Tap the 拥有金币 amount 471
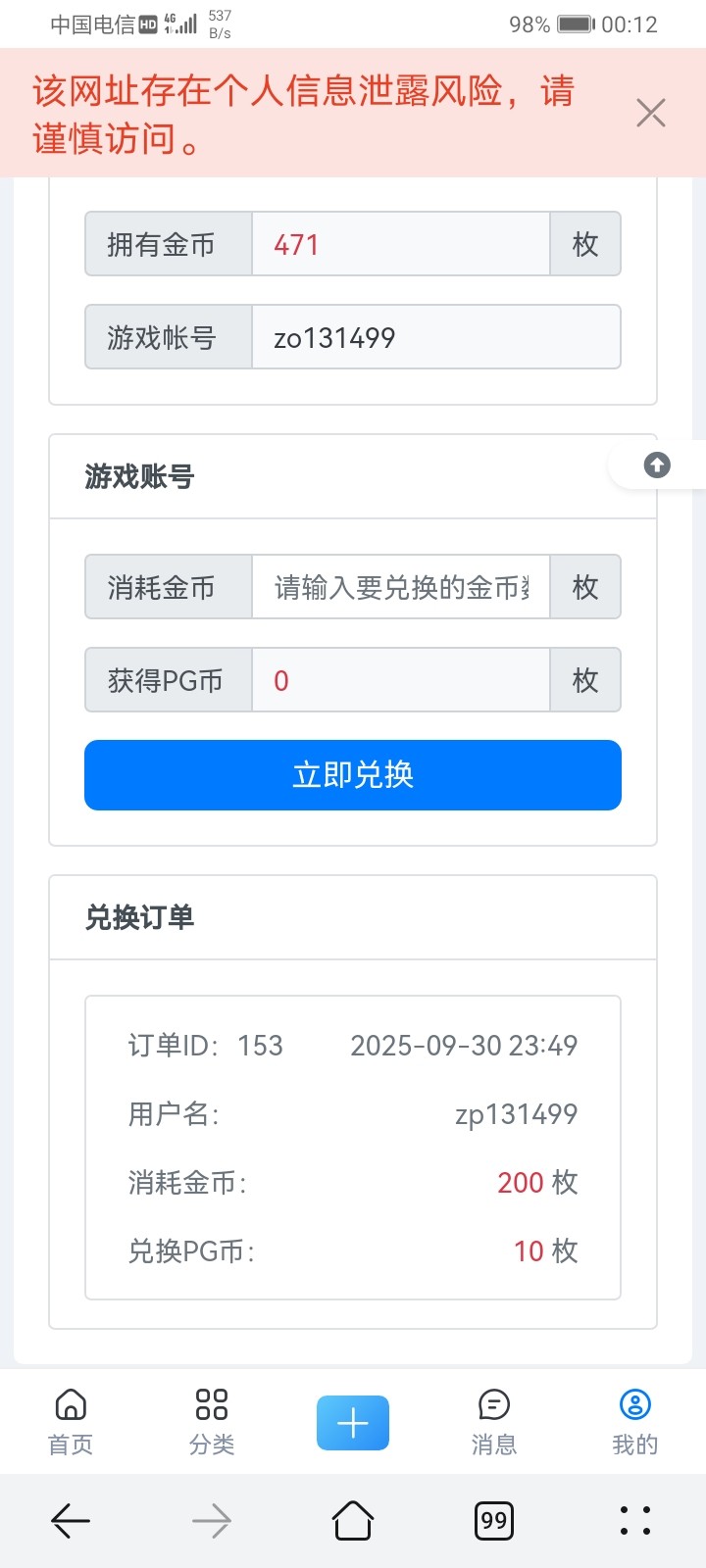This screenshot has height=1568, width=706. (x=401, y=244)
